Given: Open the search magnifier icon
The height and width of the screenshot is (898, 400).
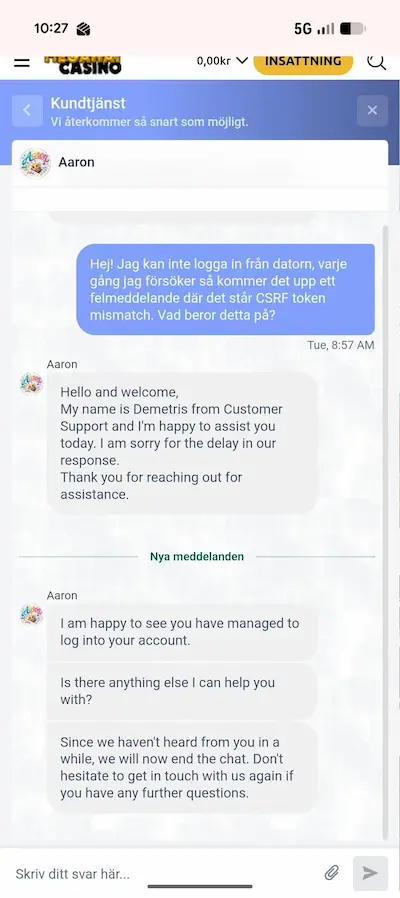Looking at the screenshot, I should [377, 62].
